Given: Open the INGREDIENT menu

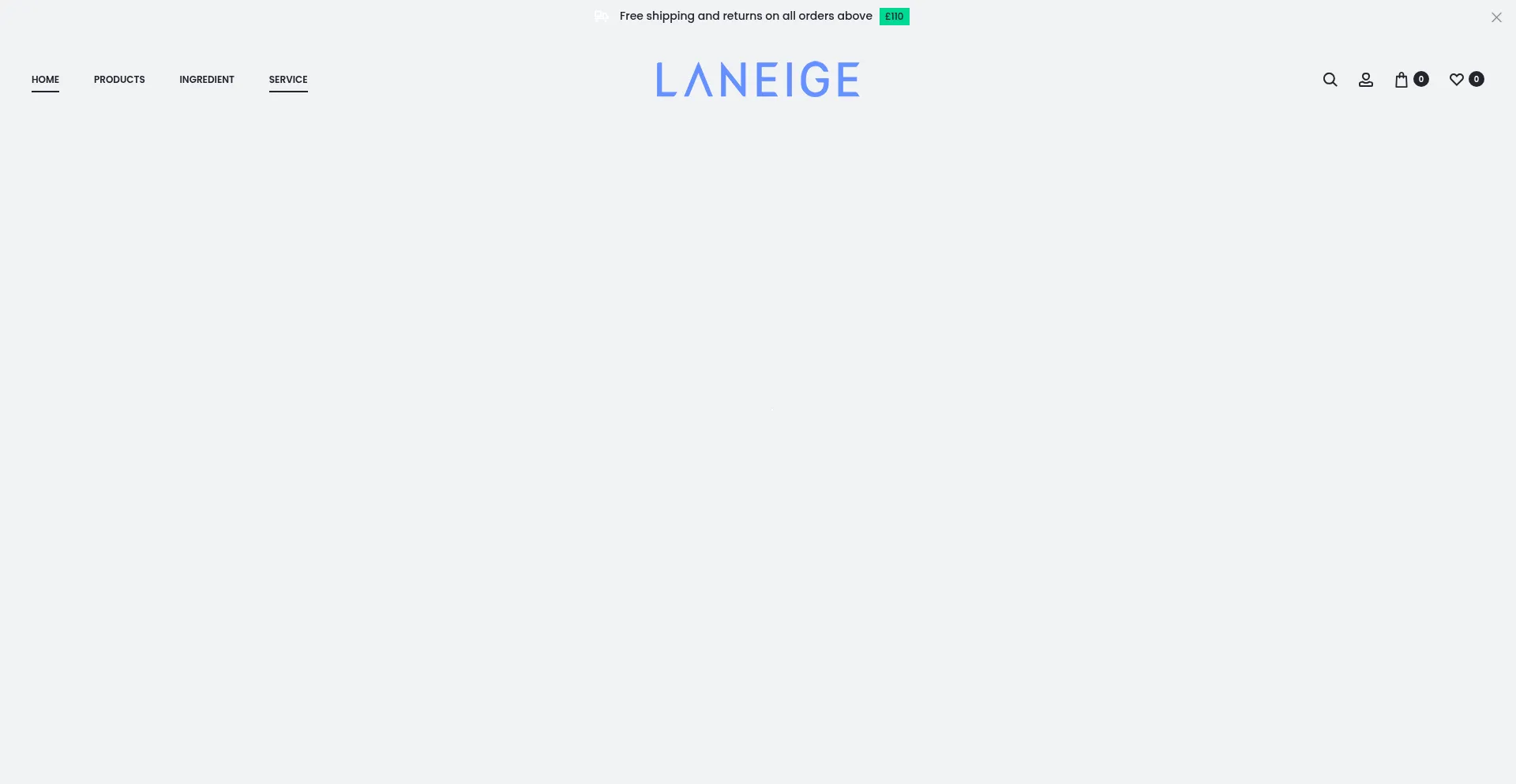Looking at the screenshot, I should (207, 80).
